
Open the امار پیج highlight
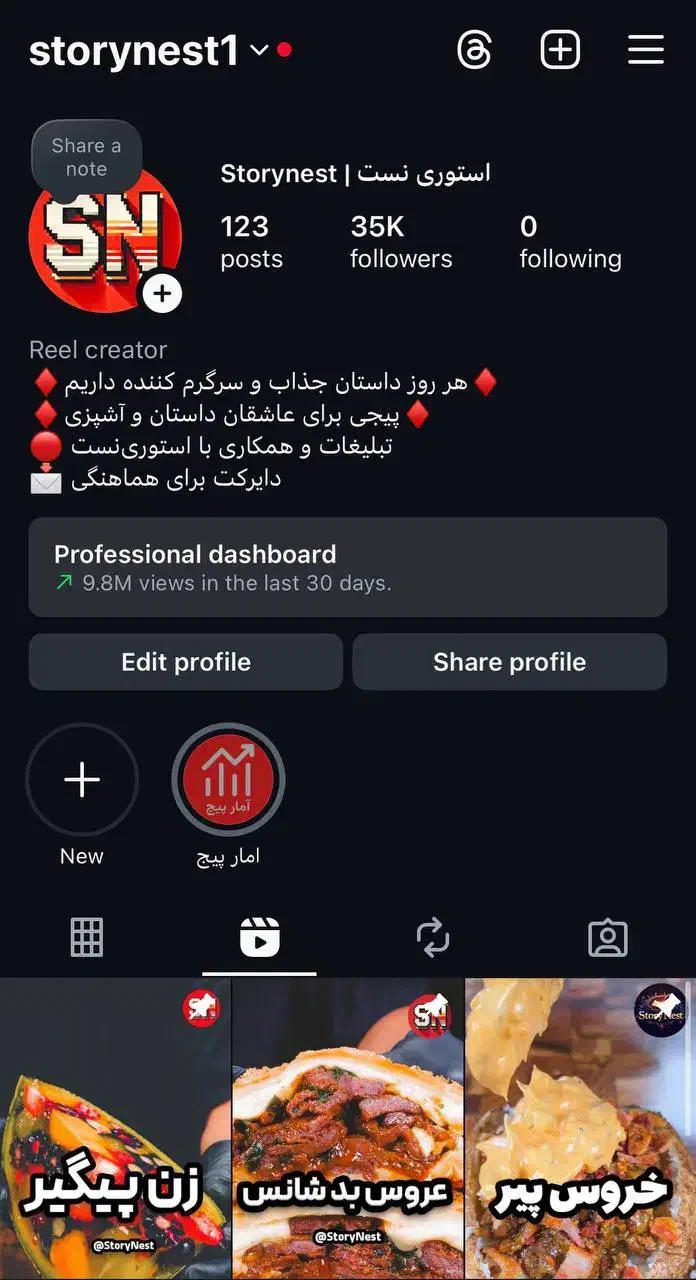228,780
